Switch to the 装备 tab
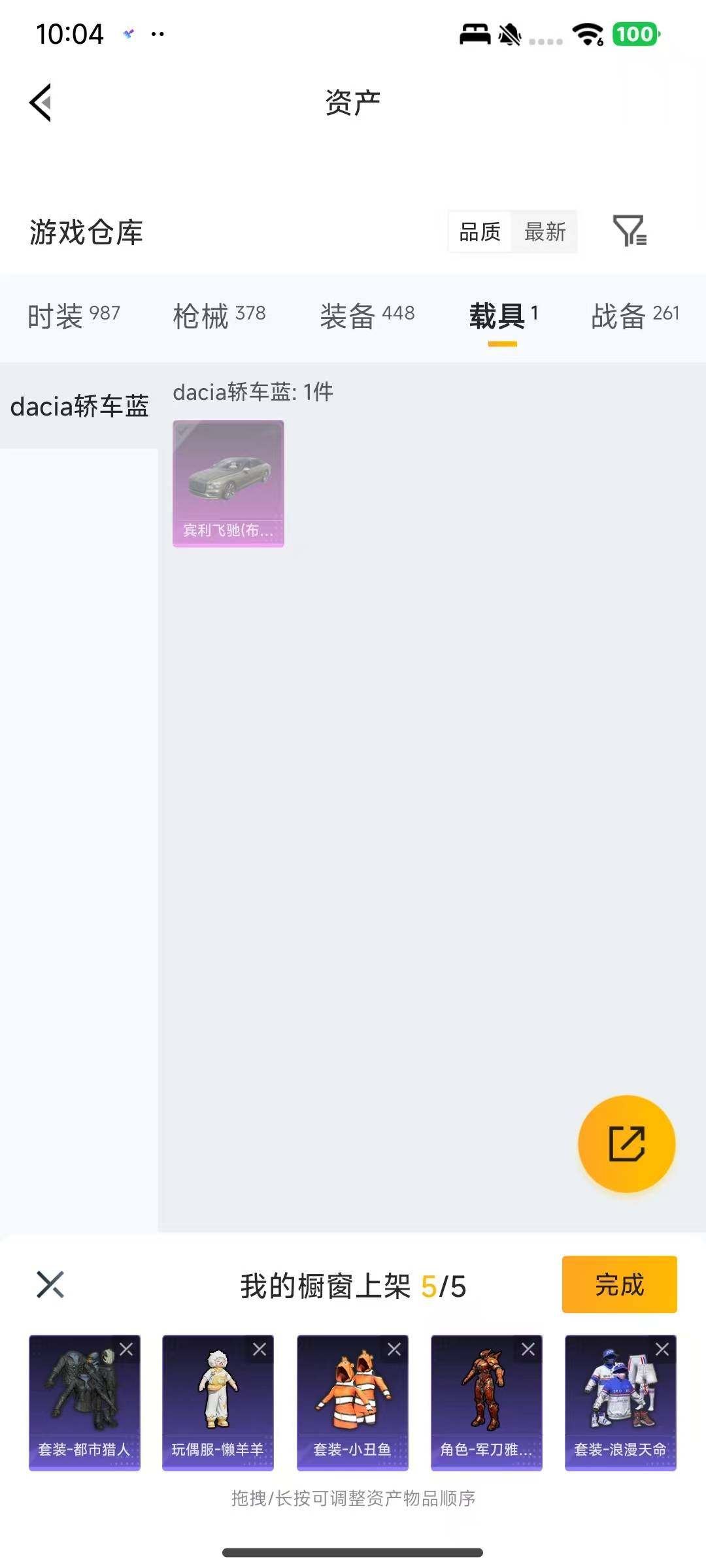This screenshot has width=706, height=1568. click(367, 316)
